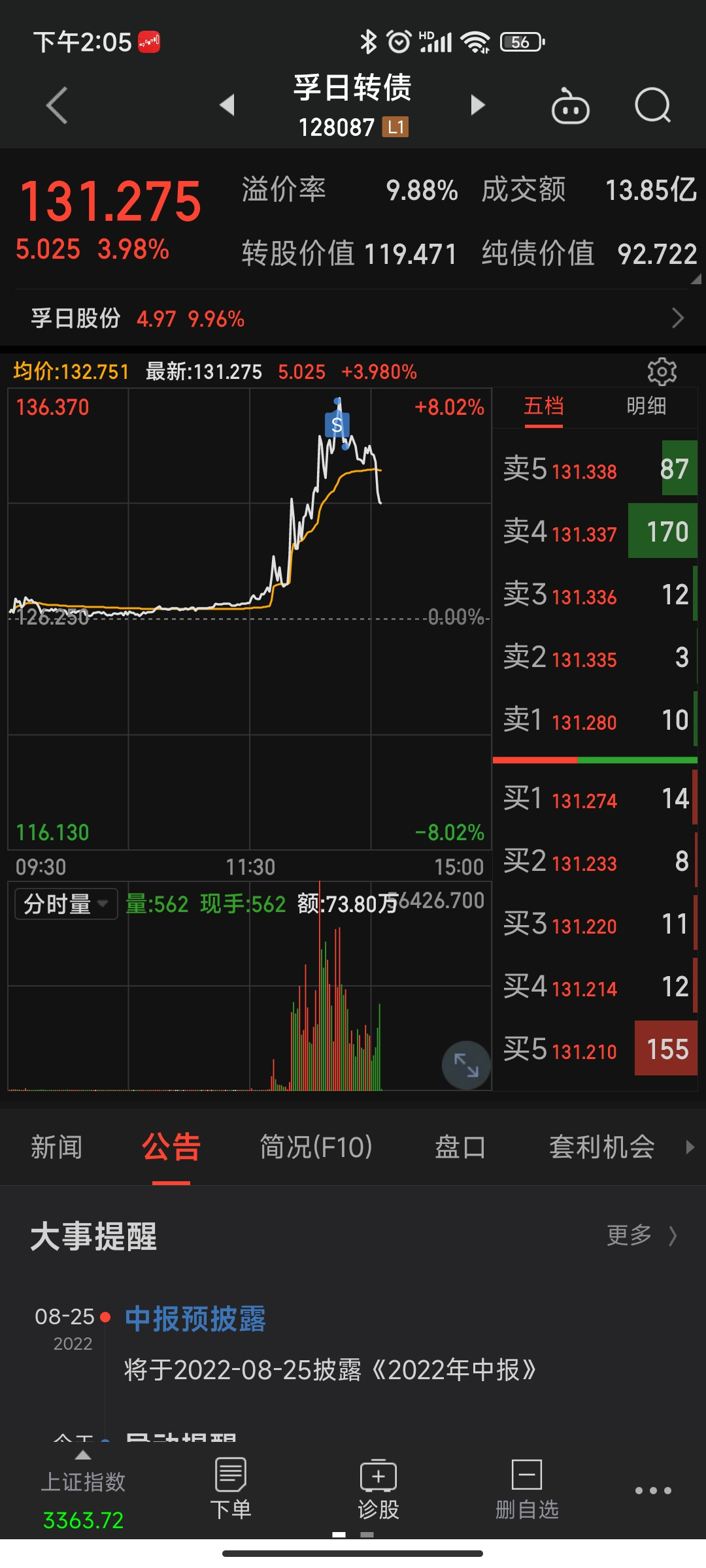
Task: Open 诊股 stock diagnosis
Action: click(378, 1489)
